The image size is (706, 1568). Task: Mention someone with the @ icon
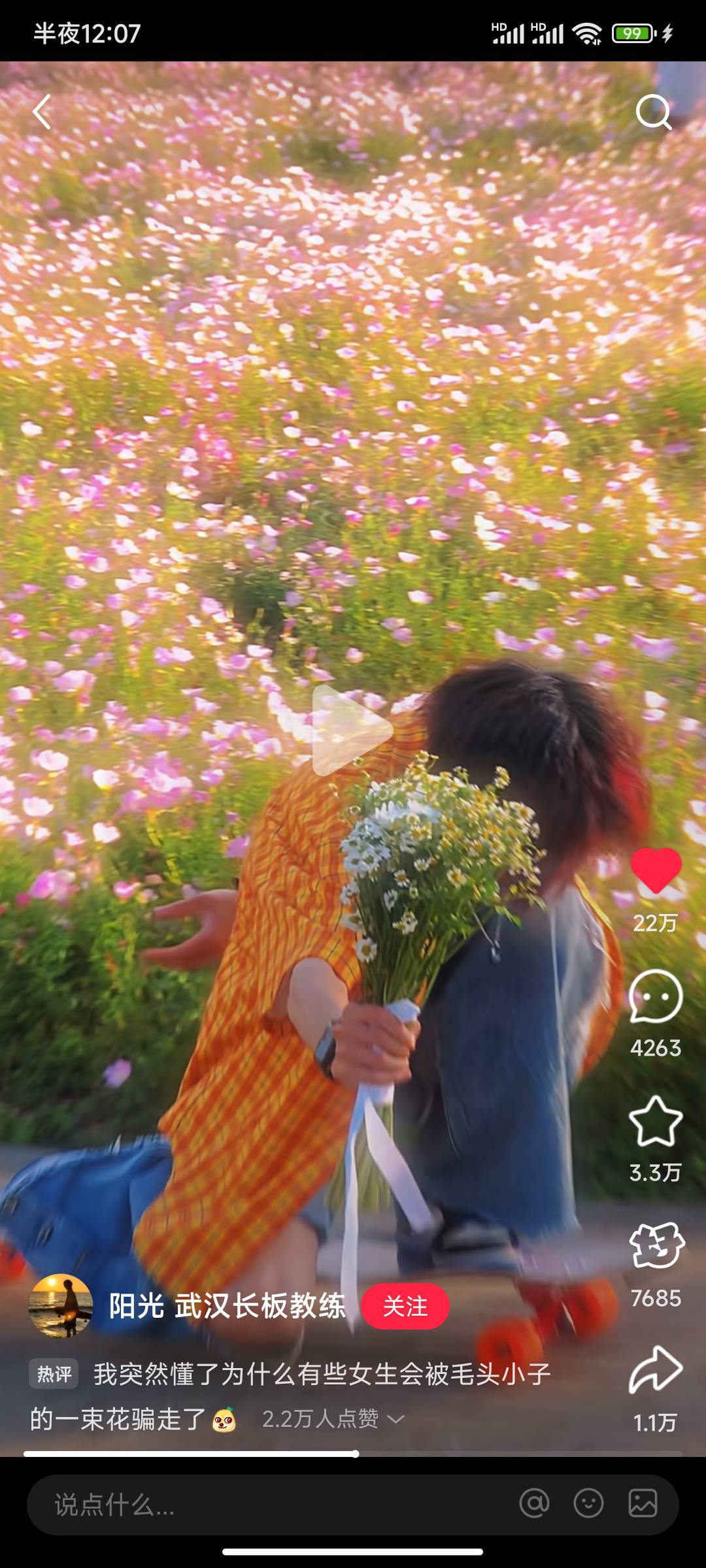pyautogui.click(x=534, y=1504)
